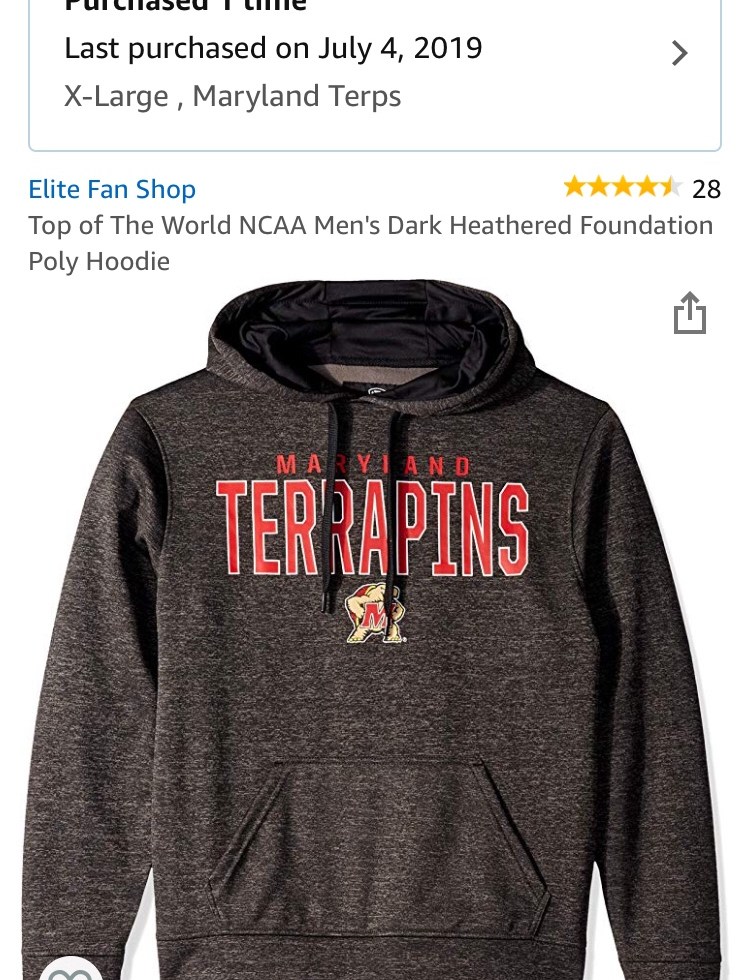Screen dimensions: 750x980
Task: View the 28 customer ratings
Action: pyautogui.click(x=640, y=188)
